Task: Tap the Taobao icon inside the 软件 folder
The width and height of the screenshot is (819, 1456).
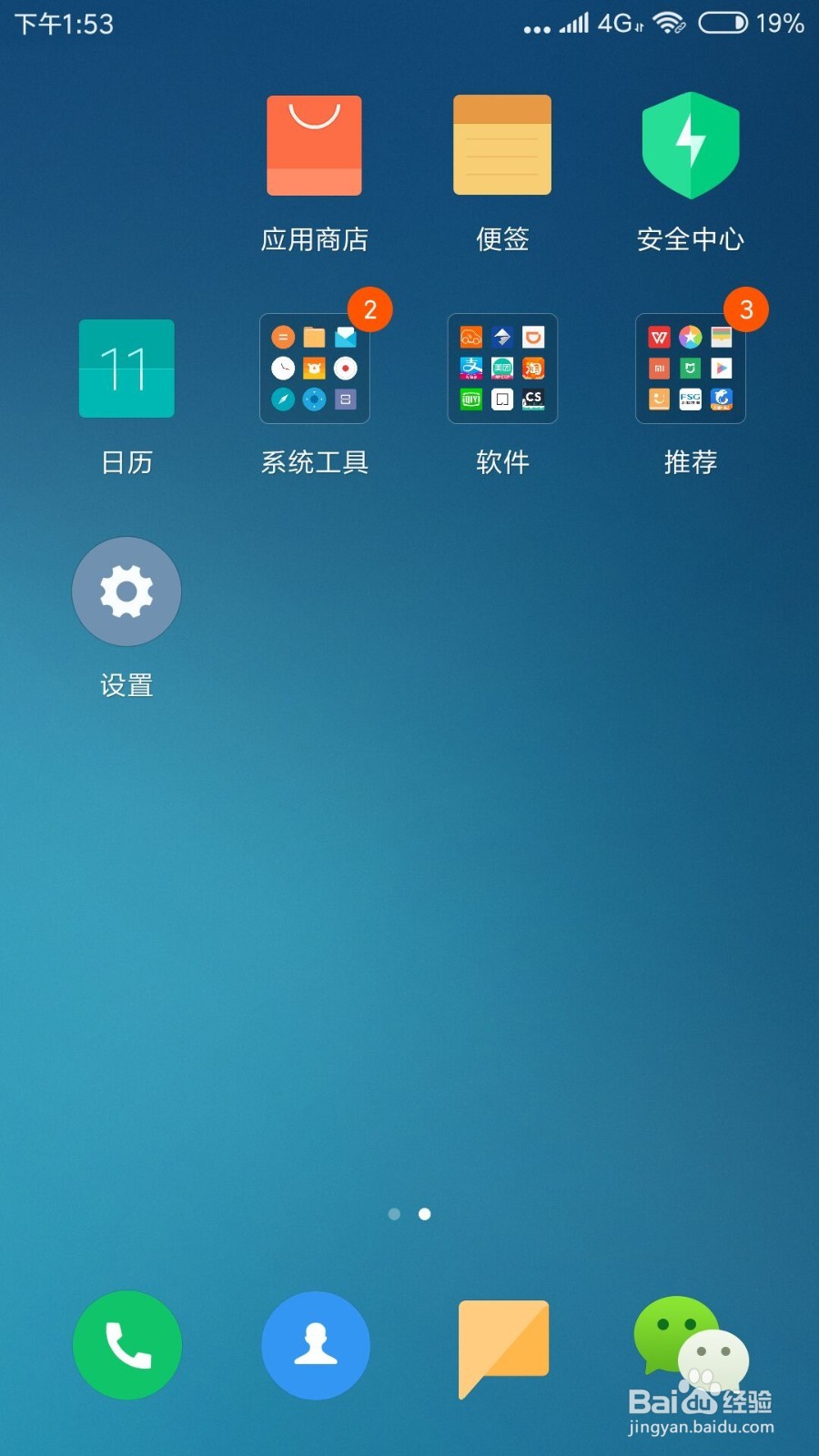Action: point(533,367)
